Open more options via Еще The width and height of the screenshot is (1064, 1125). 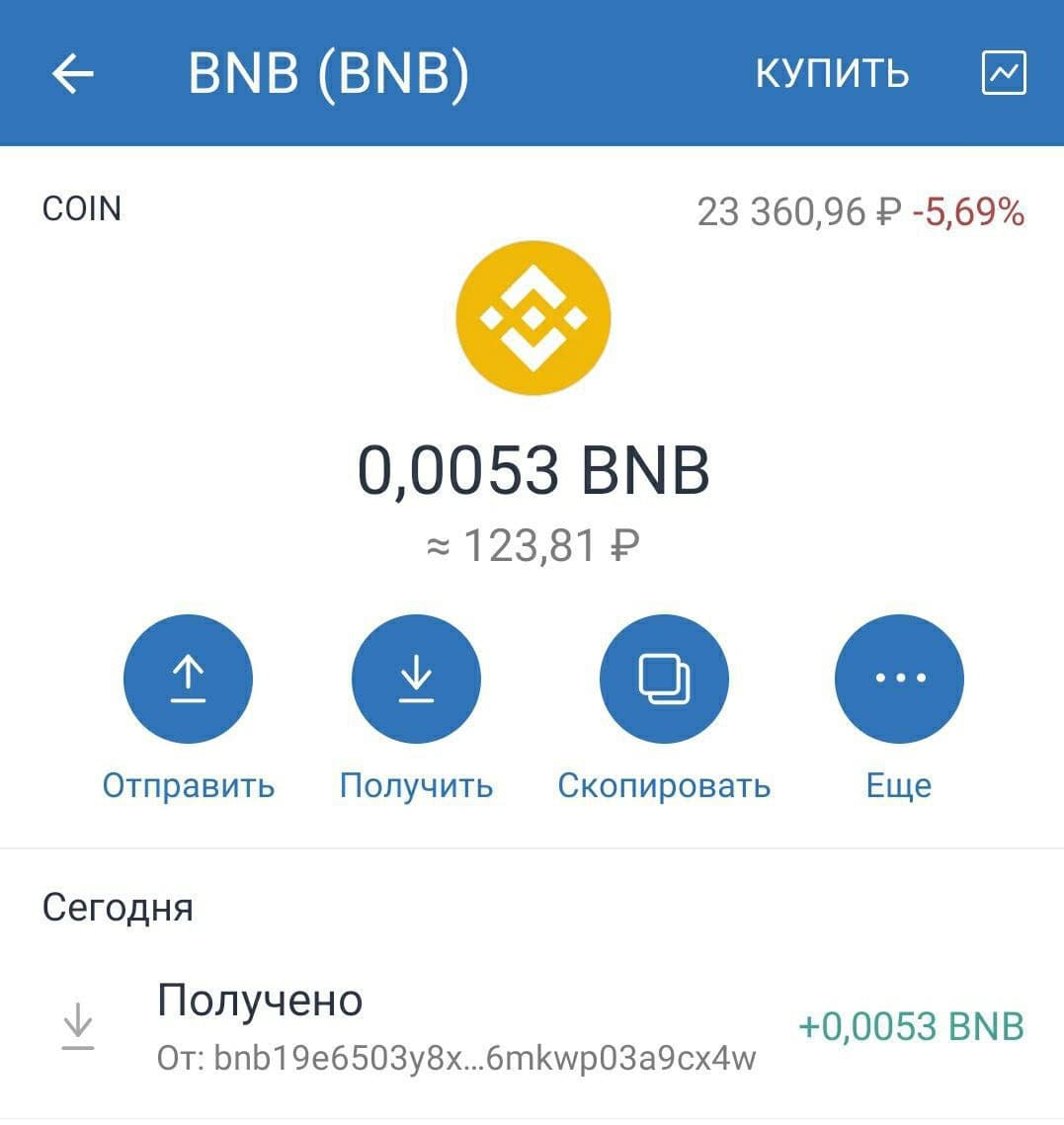click(x=899, y=679)
